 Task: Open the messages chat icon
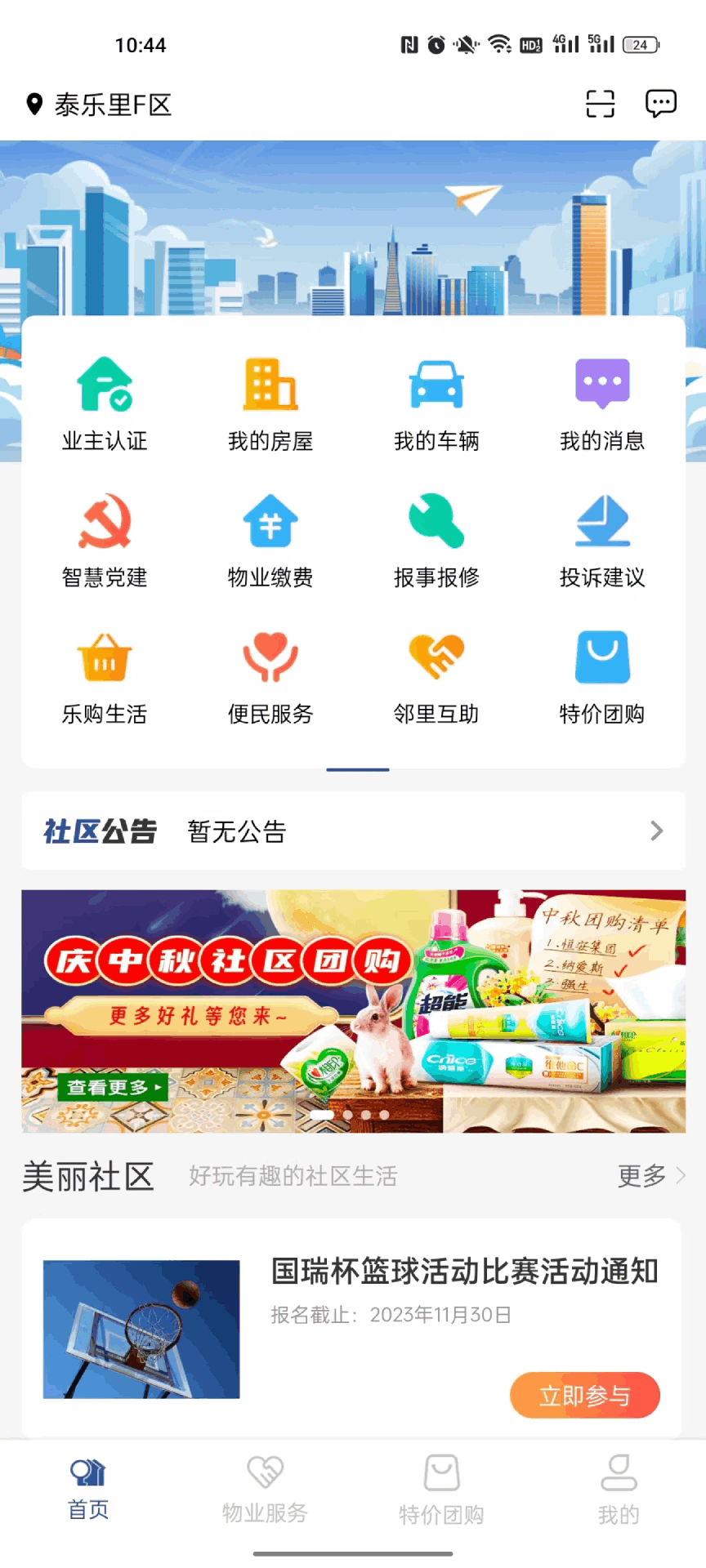pyautogui.click(x=660, y=104)
